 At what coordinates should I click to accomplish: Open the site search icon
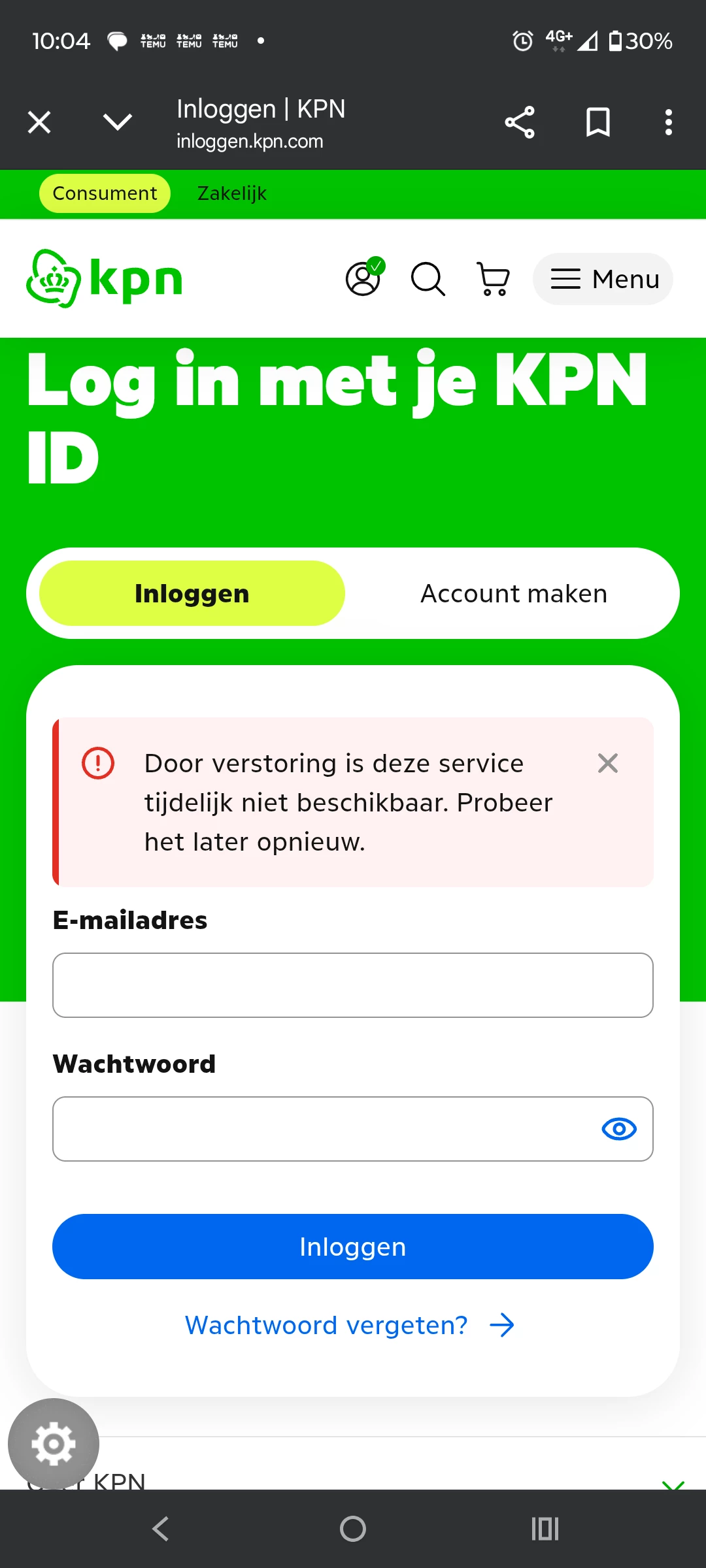pyautogui.click(x=428, y=279)
